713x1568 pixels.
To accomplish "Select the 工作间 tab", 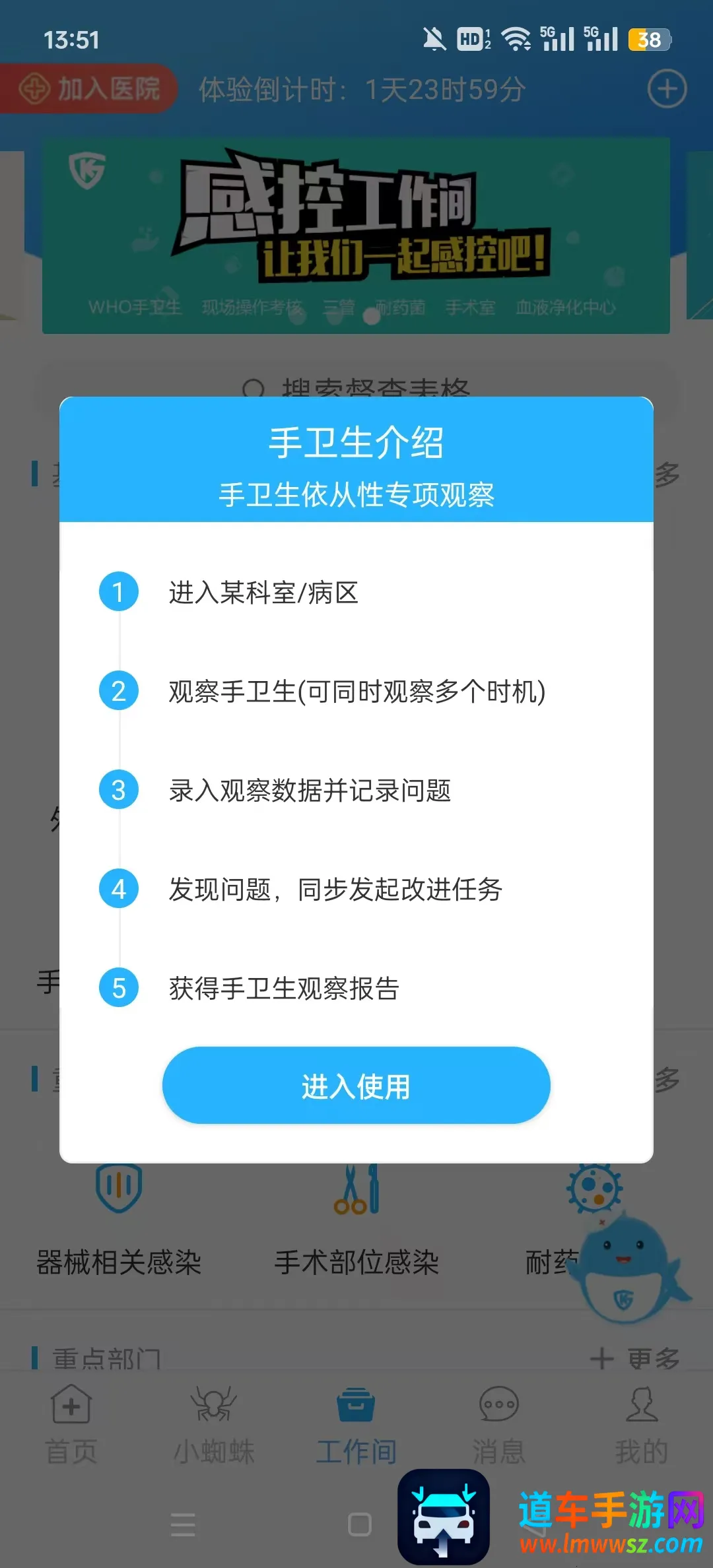I will coord(356,1425).
